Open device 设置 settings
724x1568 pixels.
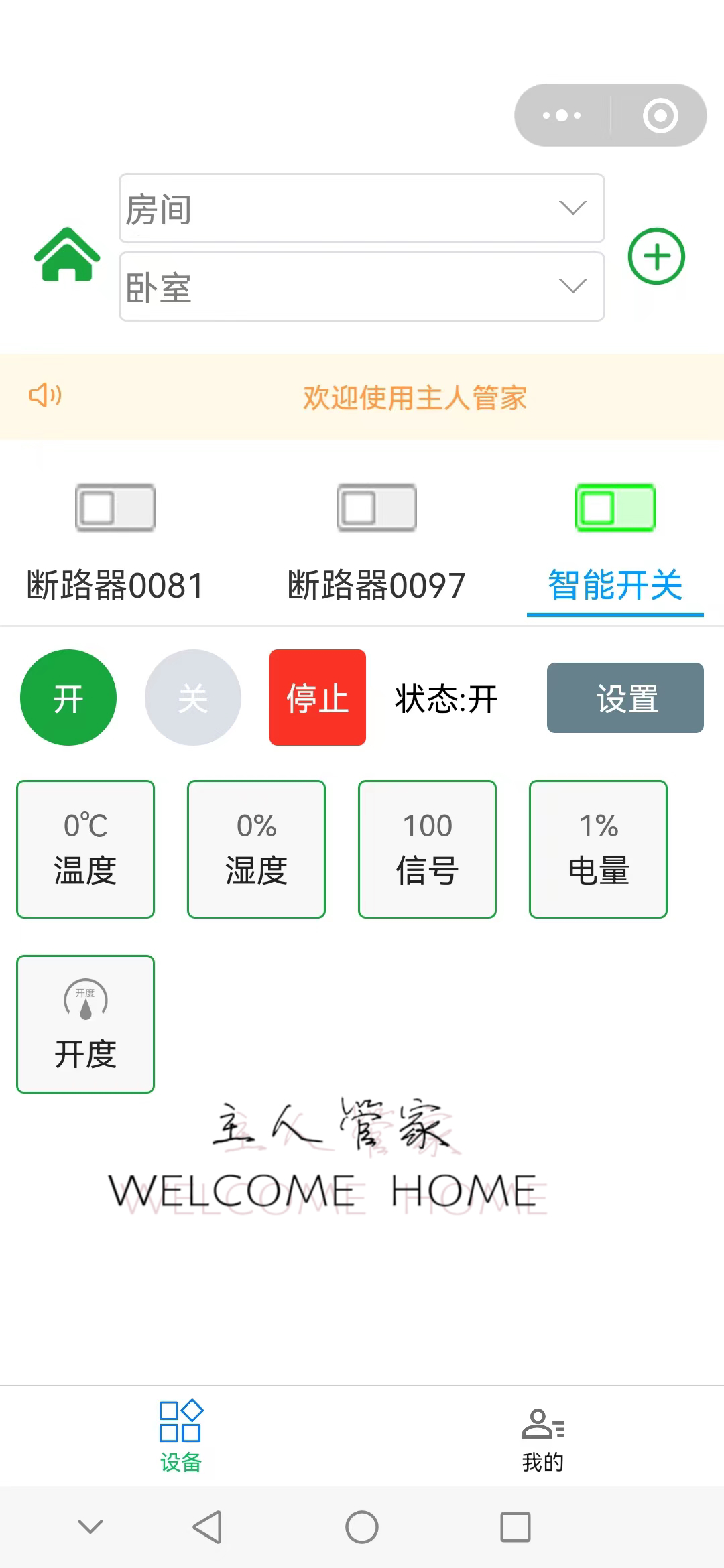pyautogui.click(x=625, y=698)
